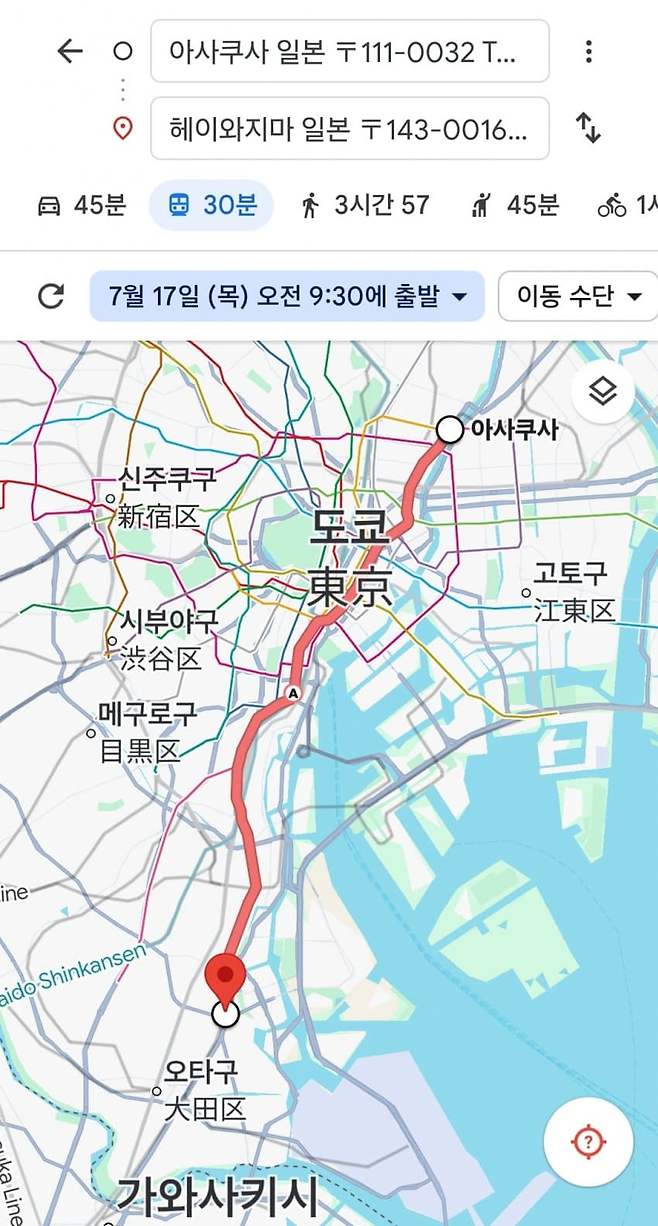Open the map layers button

pos(602,392)
